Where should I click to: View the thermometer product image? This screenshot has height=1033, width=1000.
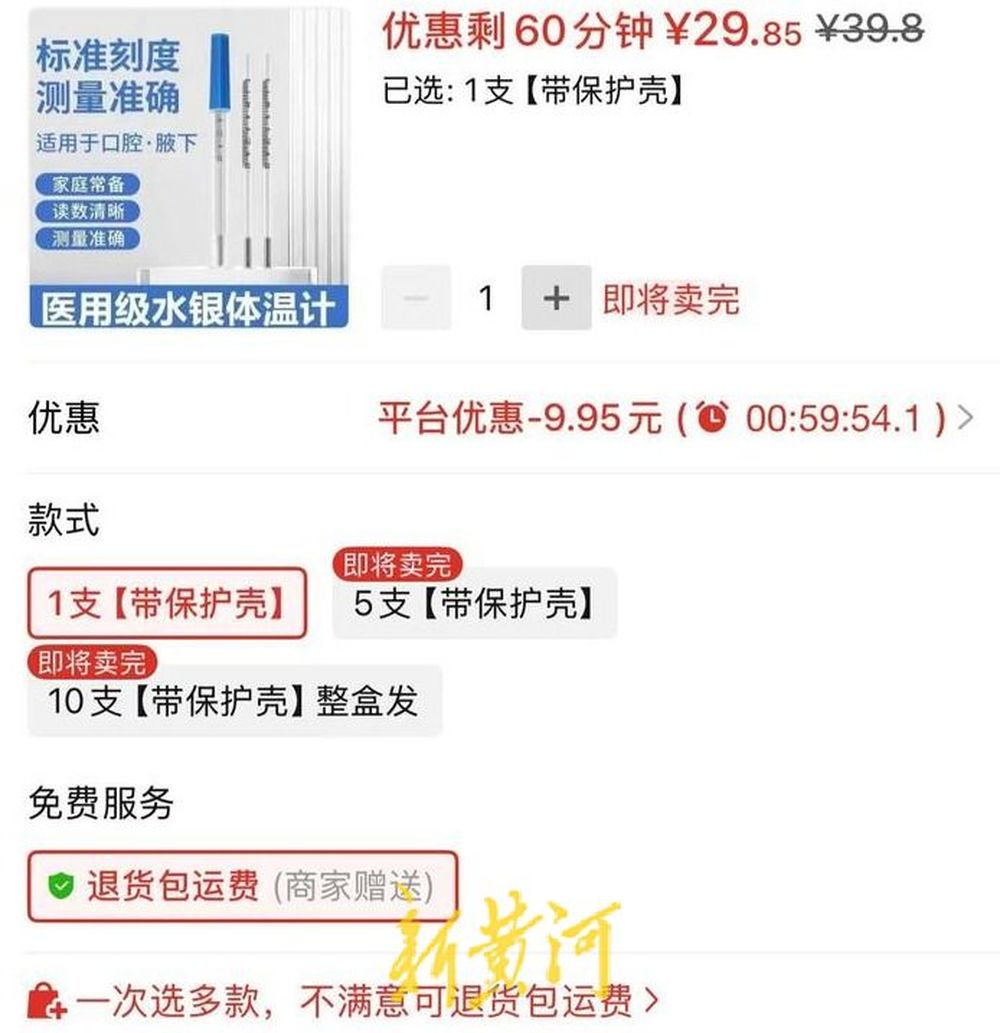(x=190, y=168)
